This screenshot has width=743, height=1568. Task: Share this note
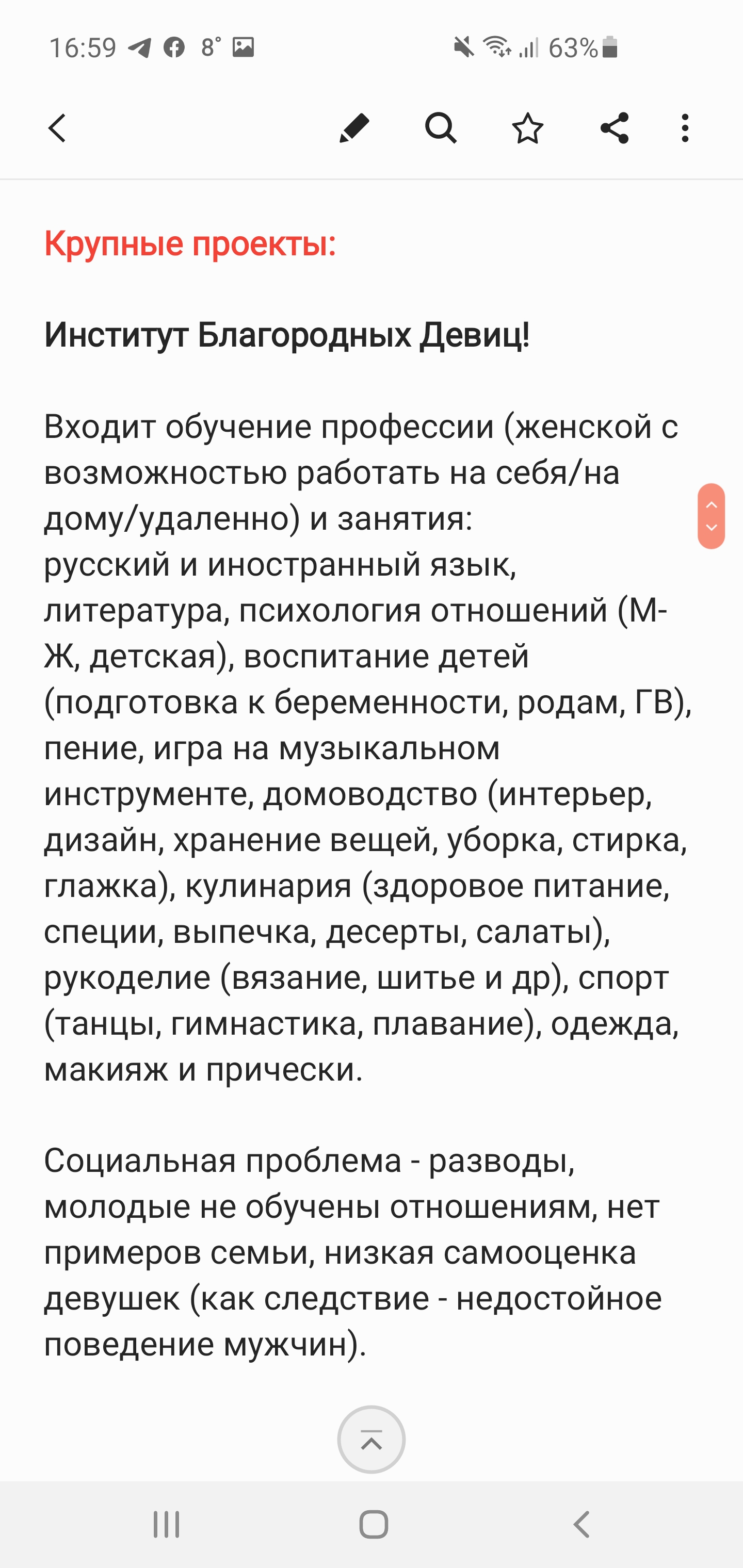(x=614, y=128)
